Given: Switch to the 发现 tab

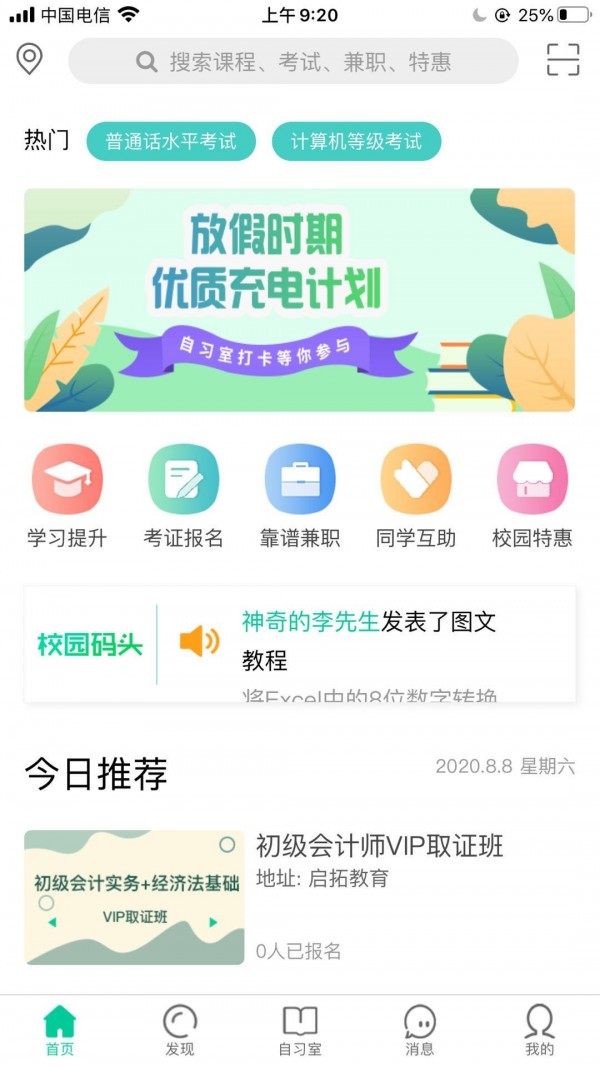Looking at the screenshot, I should click(180, 1030).
